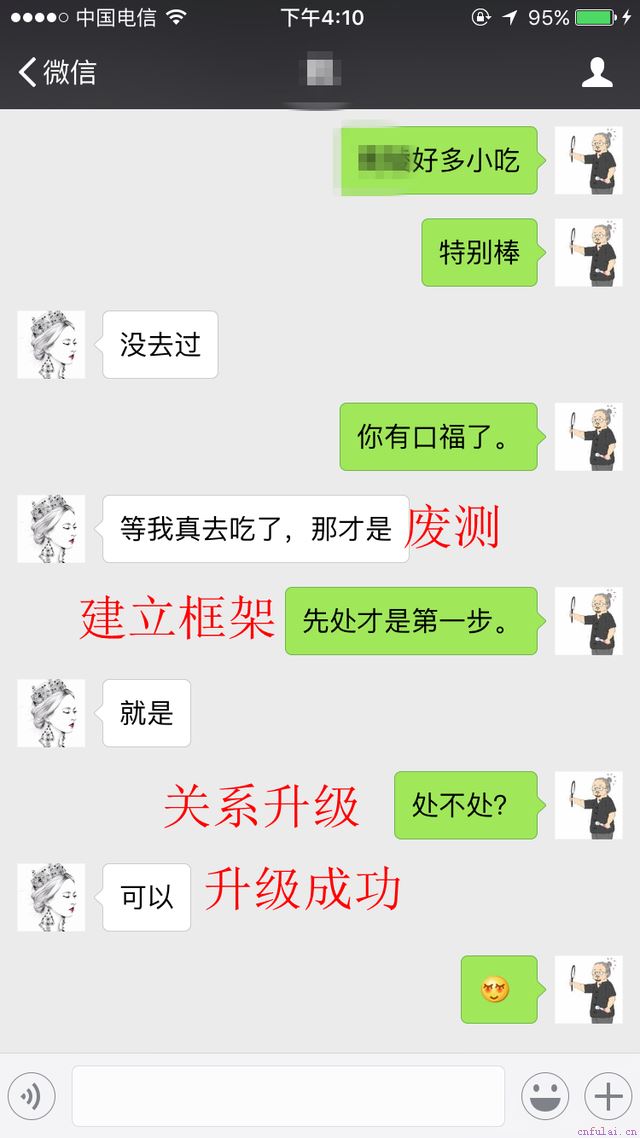
Task: Tap the message text input field
Action: point(288,1097)
